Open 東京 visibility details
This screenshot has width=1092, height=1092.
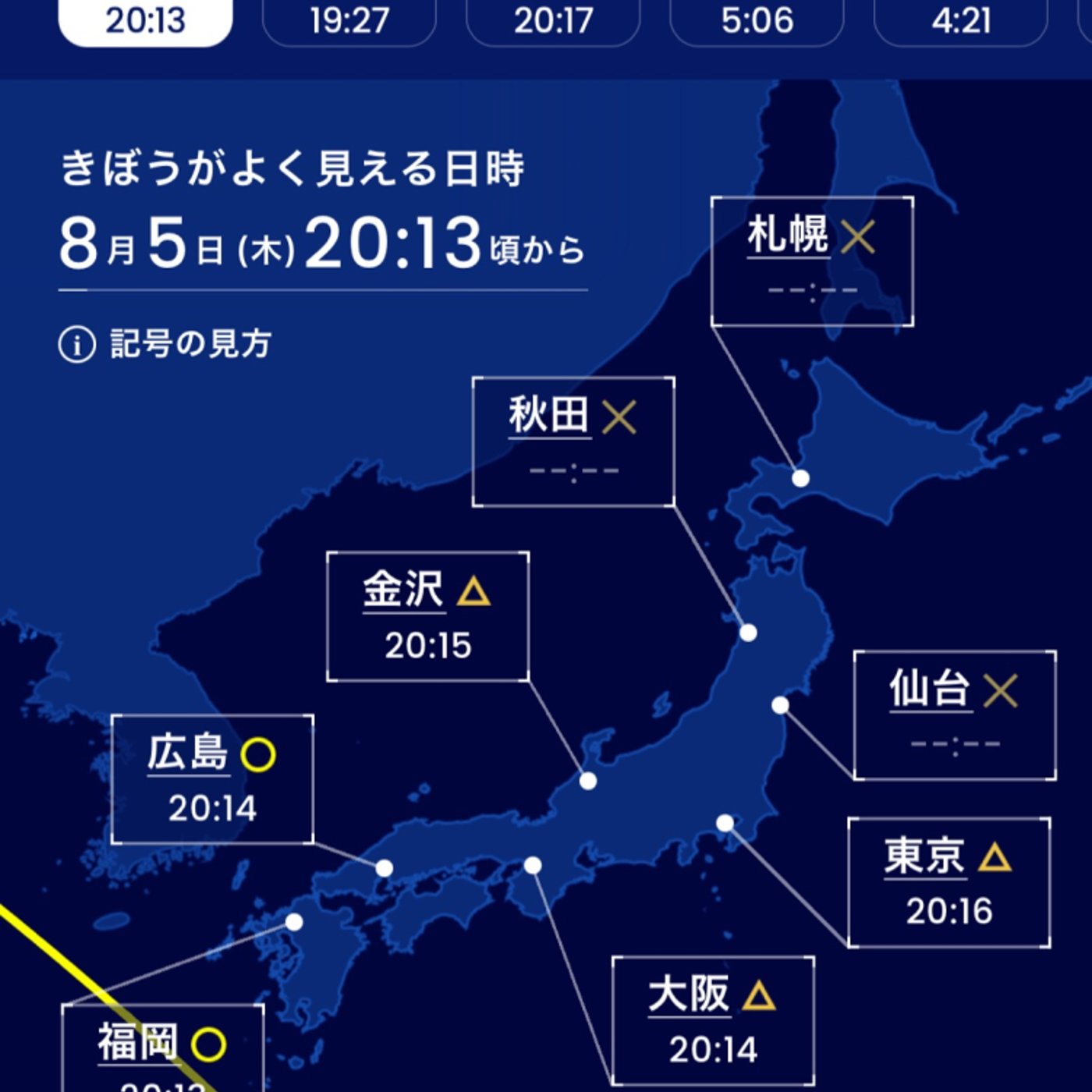coord(948,882)
